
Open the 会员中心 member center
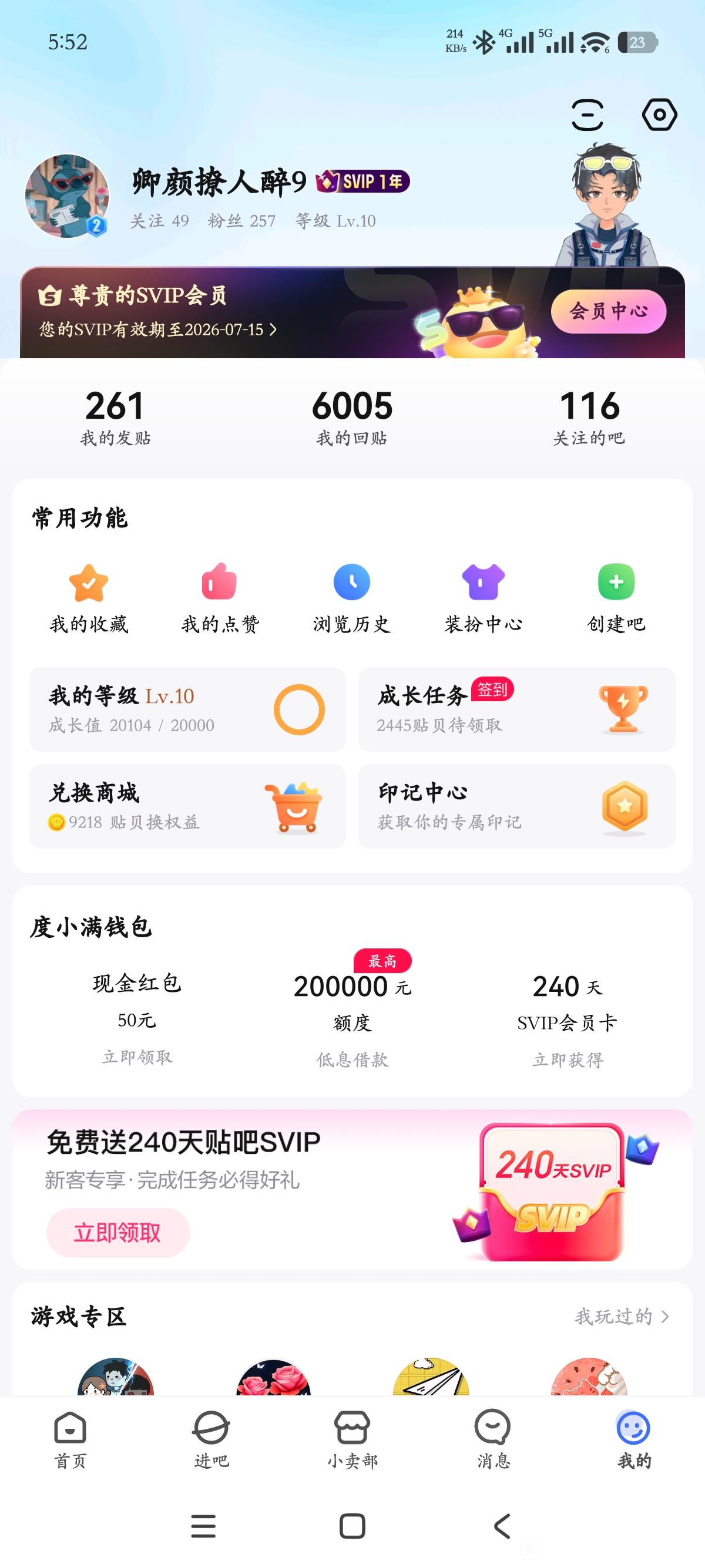coord(607,312)
